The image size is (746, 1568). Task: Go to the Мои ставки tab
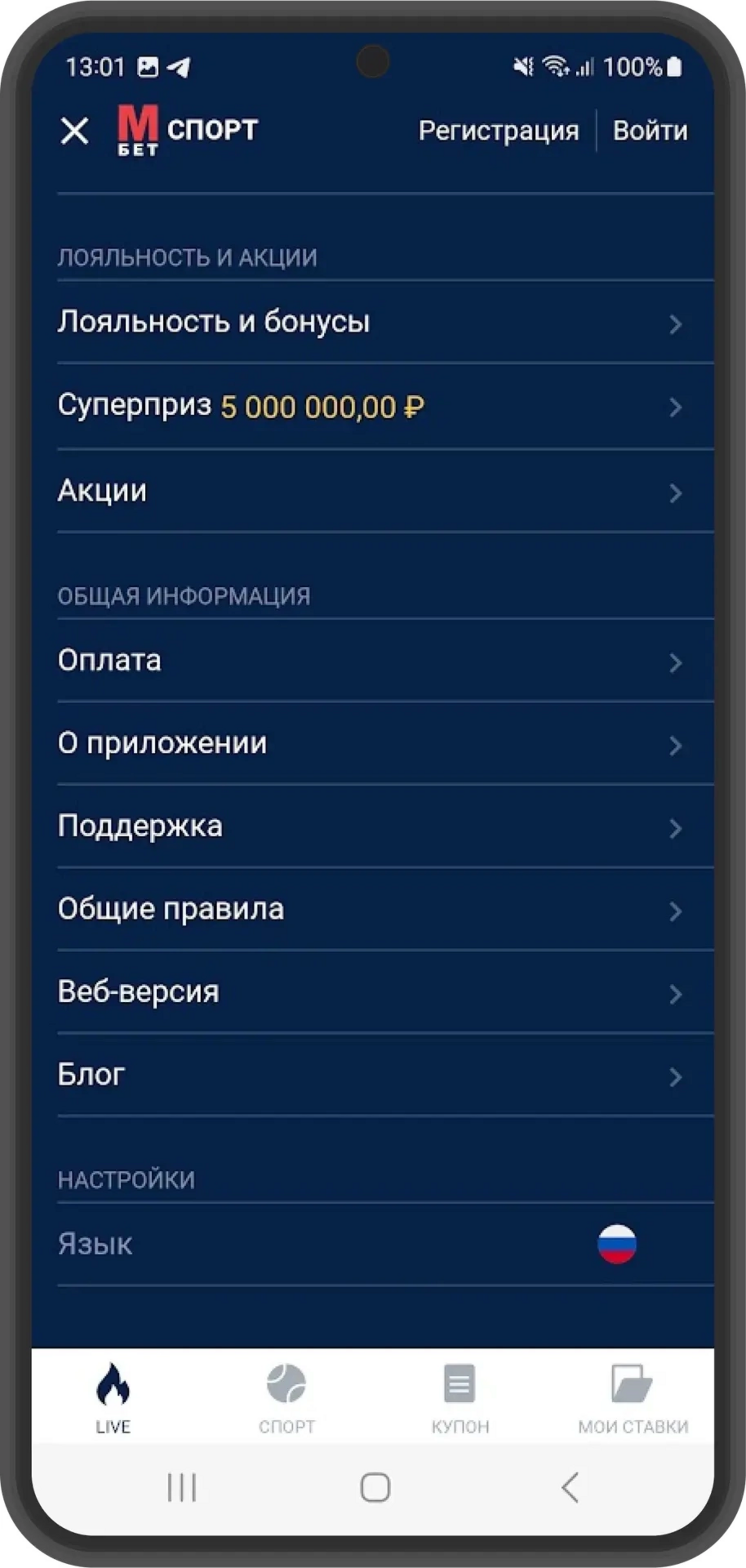click(x=633, y=1396)
